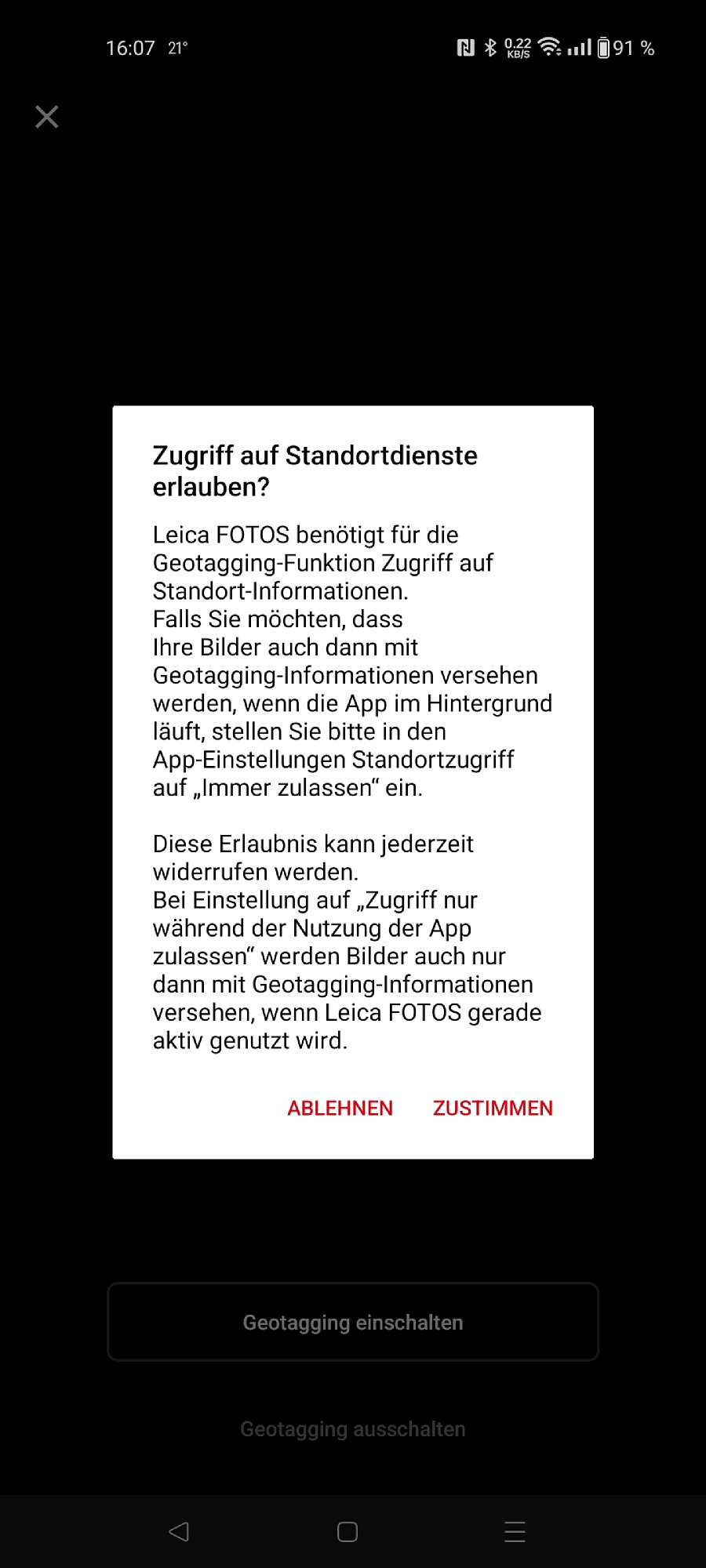Close the geotagging screen with X

(x=47, y=117)
